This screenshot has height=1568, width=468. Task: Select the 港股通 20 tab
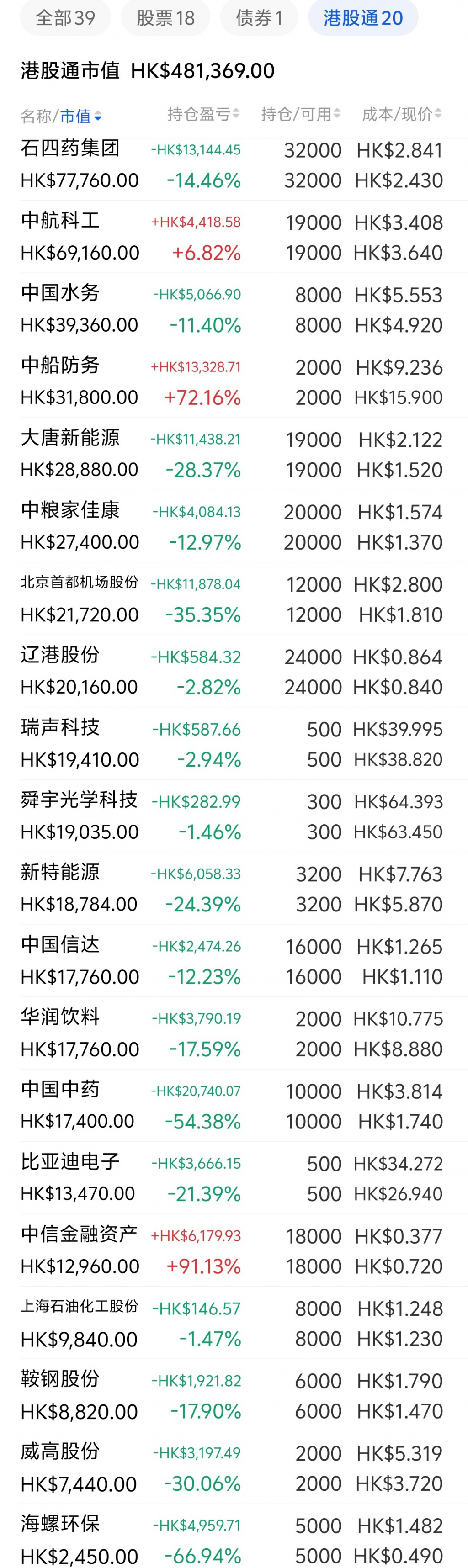pos(363,18)
